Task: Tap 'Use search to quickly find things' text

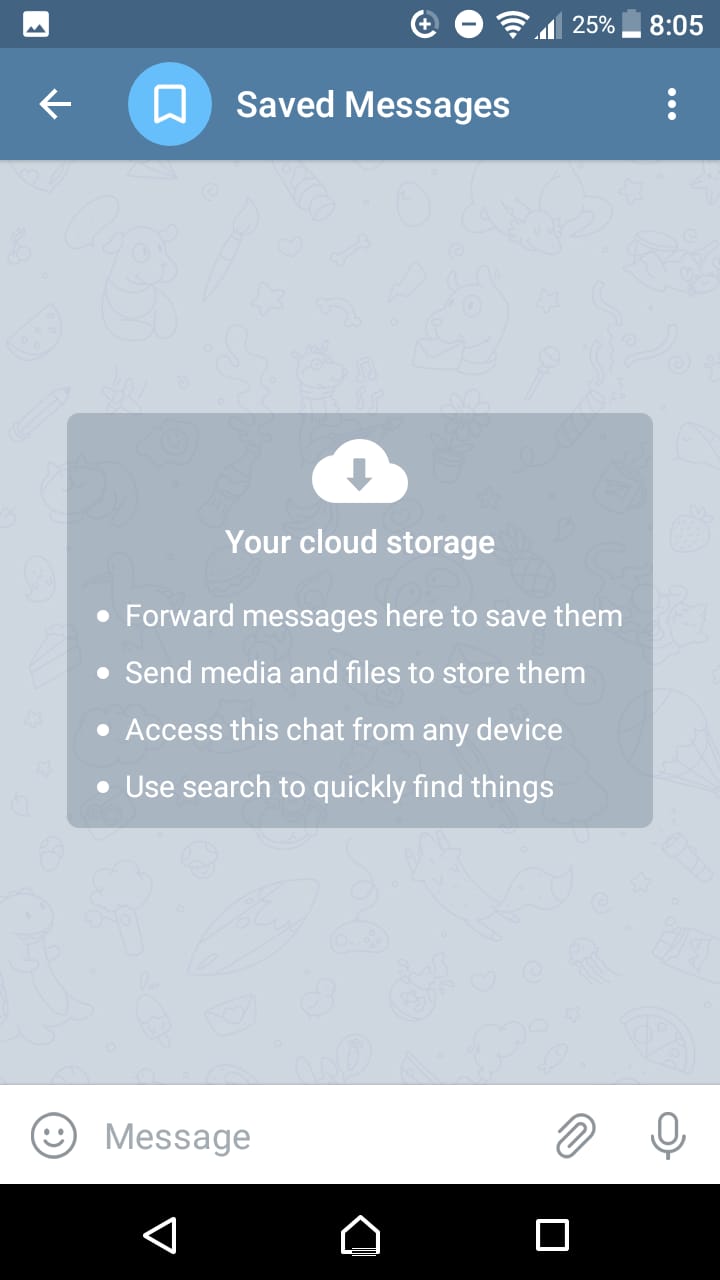Action: tap(339, 787)
